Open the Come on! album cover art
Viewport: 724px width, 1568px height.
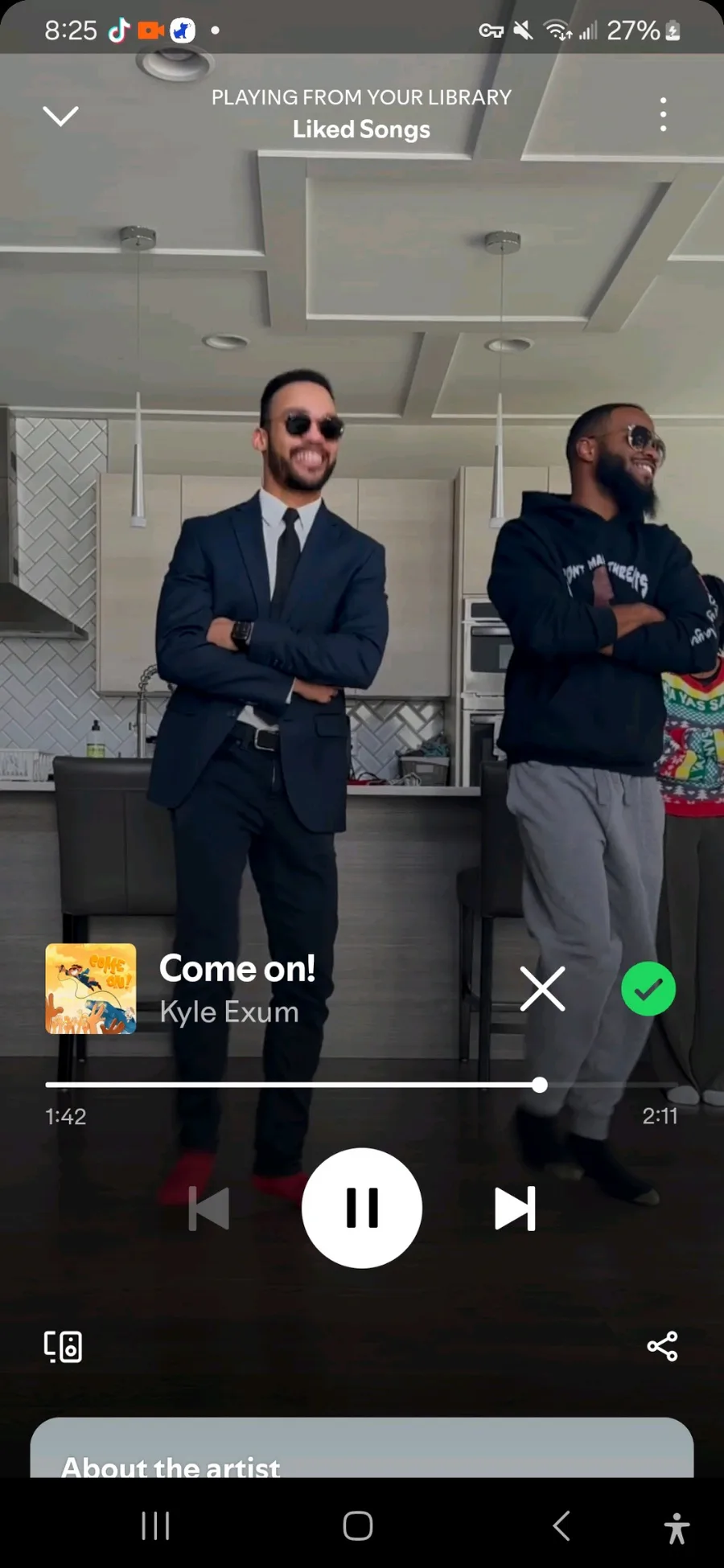(91, 988)
